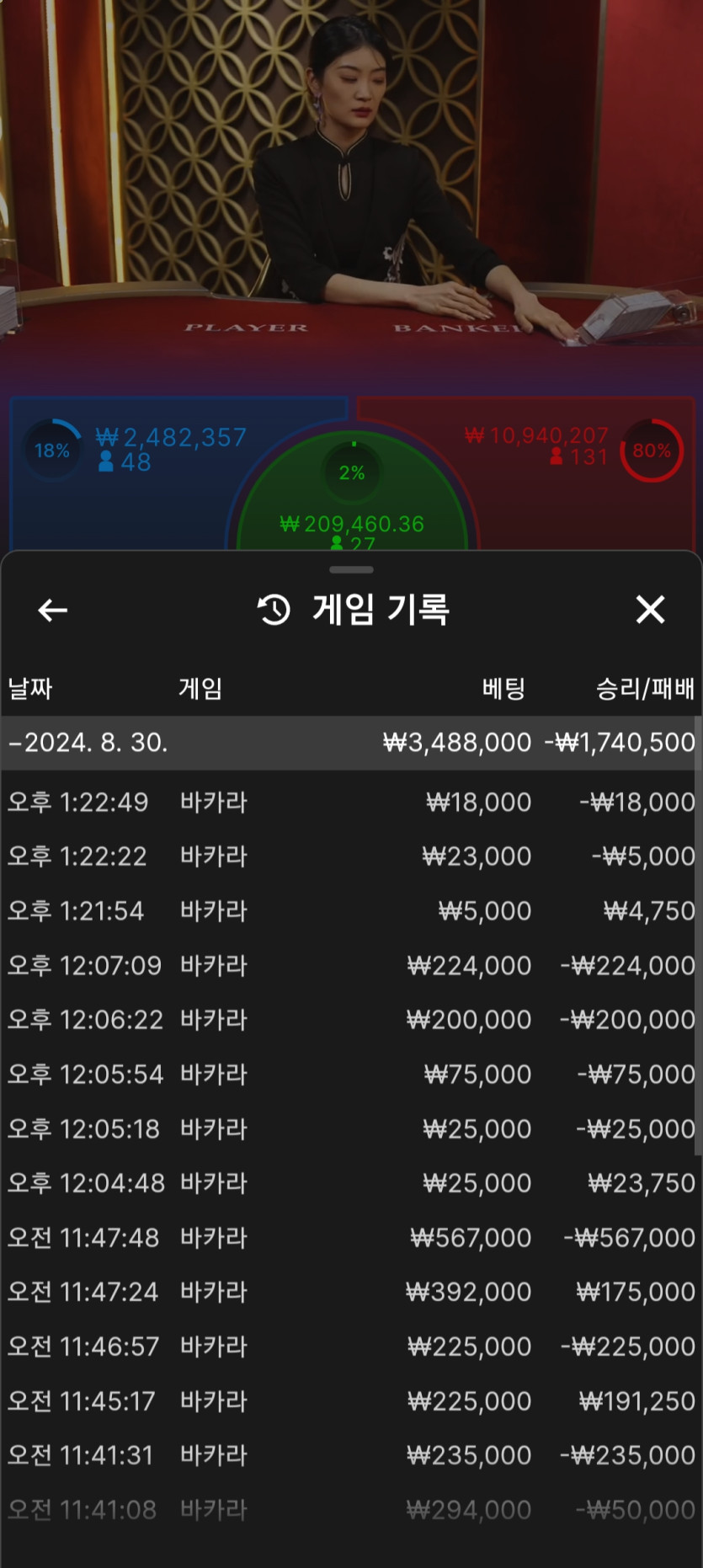Viewport: 703px width, 1568px height.
Task: Go back from game history
Action: click(52, 610)
